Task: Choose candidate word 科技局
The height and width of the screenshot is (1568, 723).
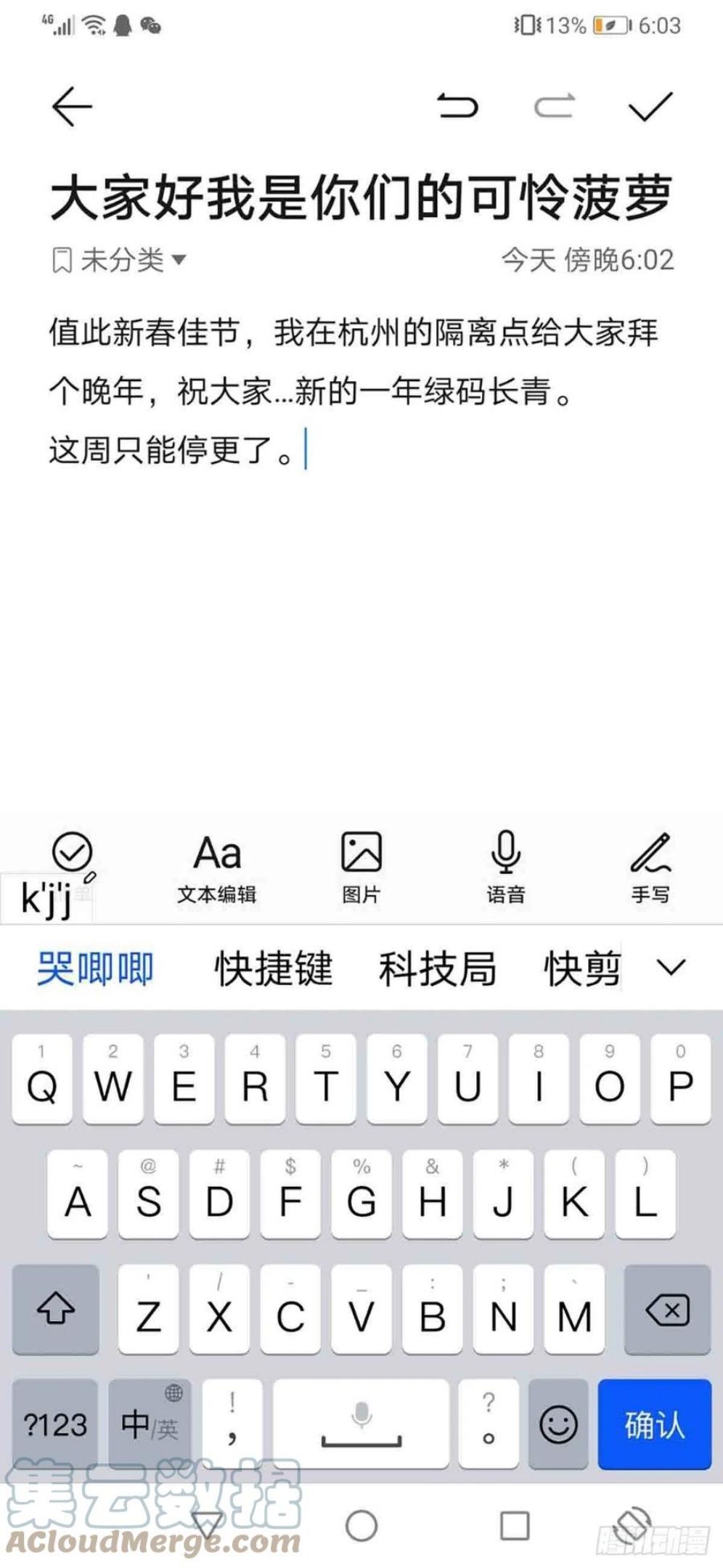Action: 438,968
